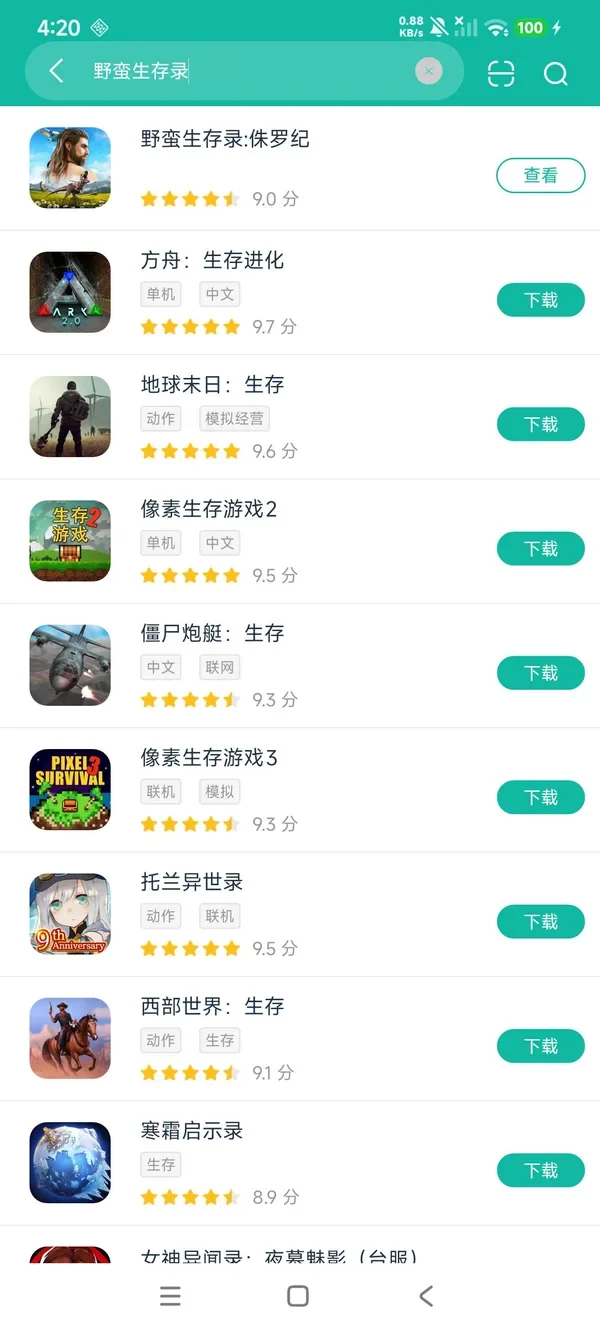Edit the 野蛮生存录 search field
Viewport: 600px width, 1333px height.
(x=250, y=71)
